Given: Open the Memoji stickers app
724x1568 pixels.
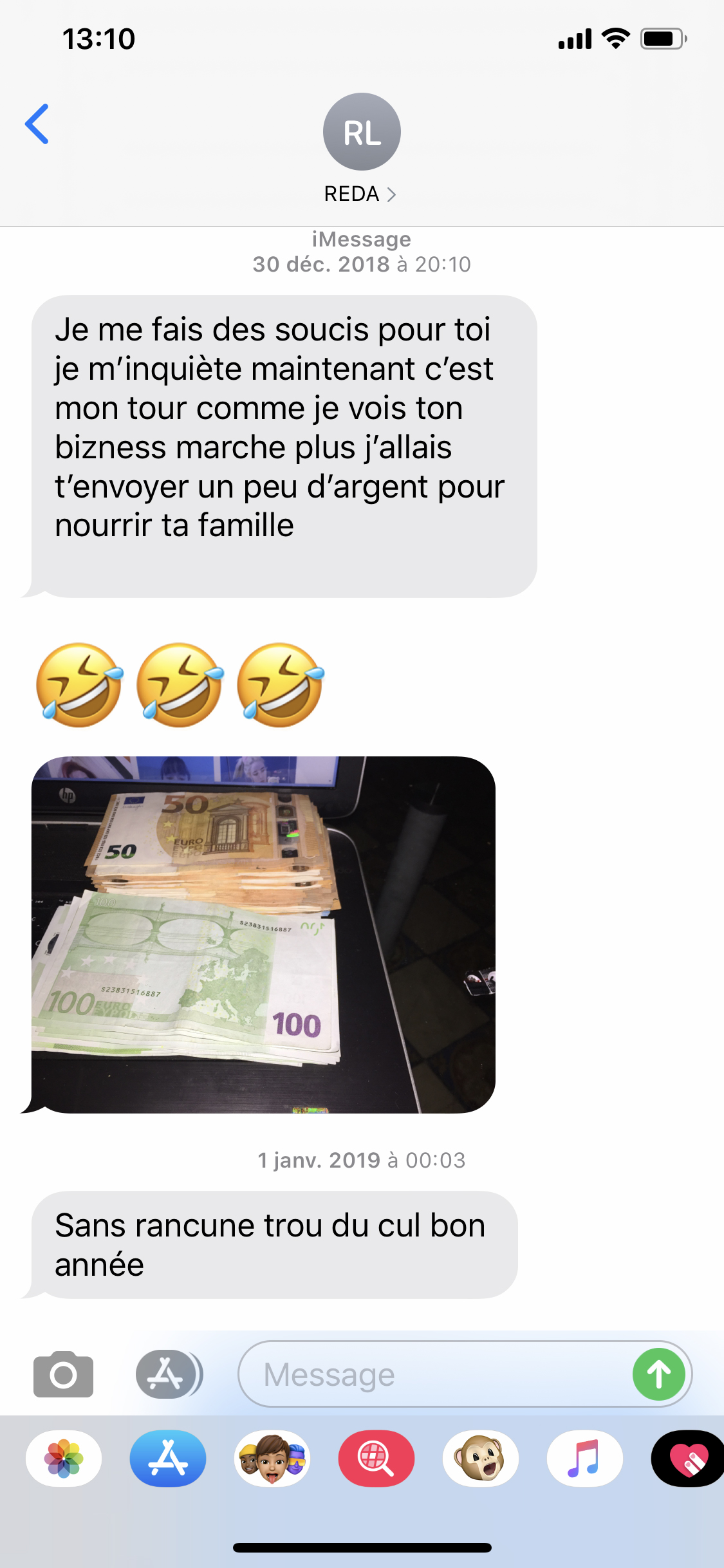Looking at the screenshot, I should pyautogui.click(x=272, y=1459).
